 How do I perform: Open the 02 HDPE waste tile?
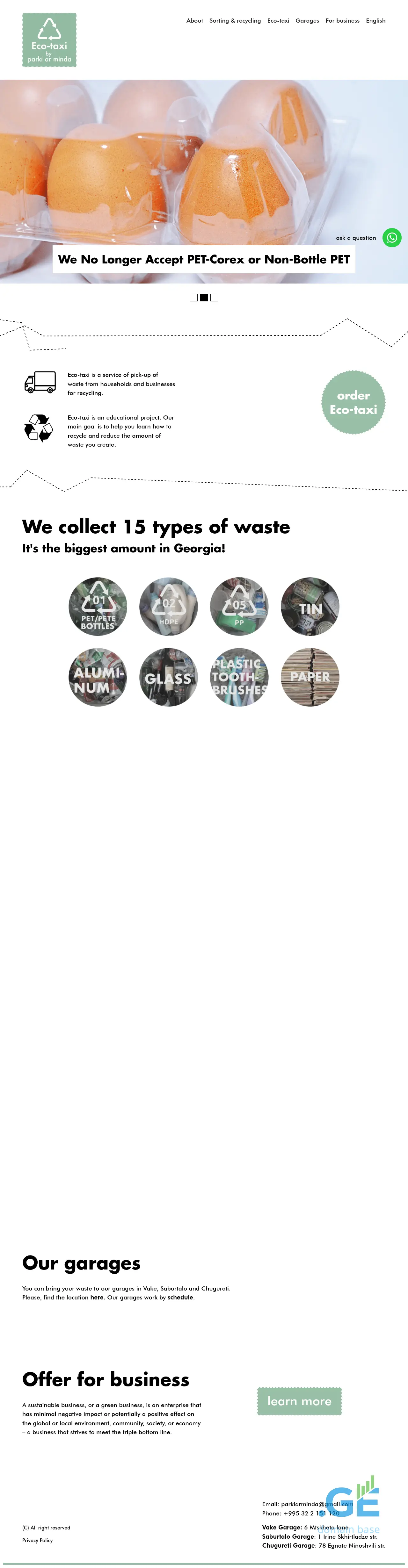(x=169, y=607)
